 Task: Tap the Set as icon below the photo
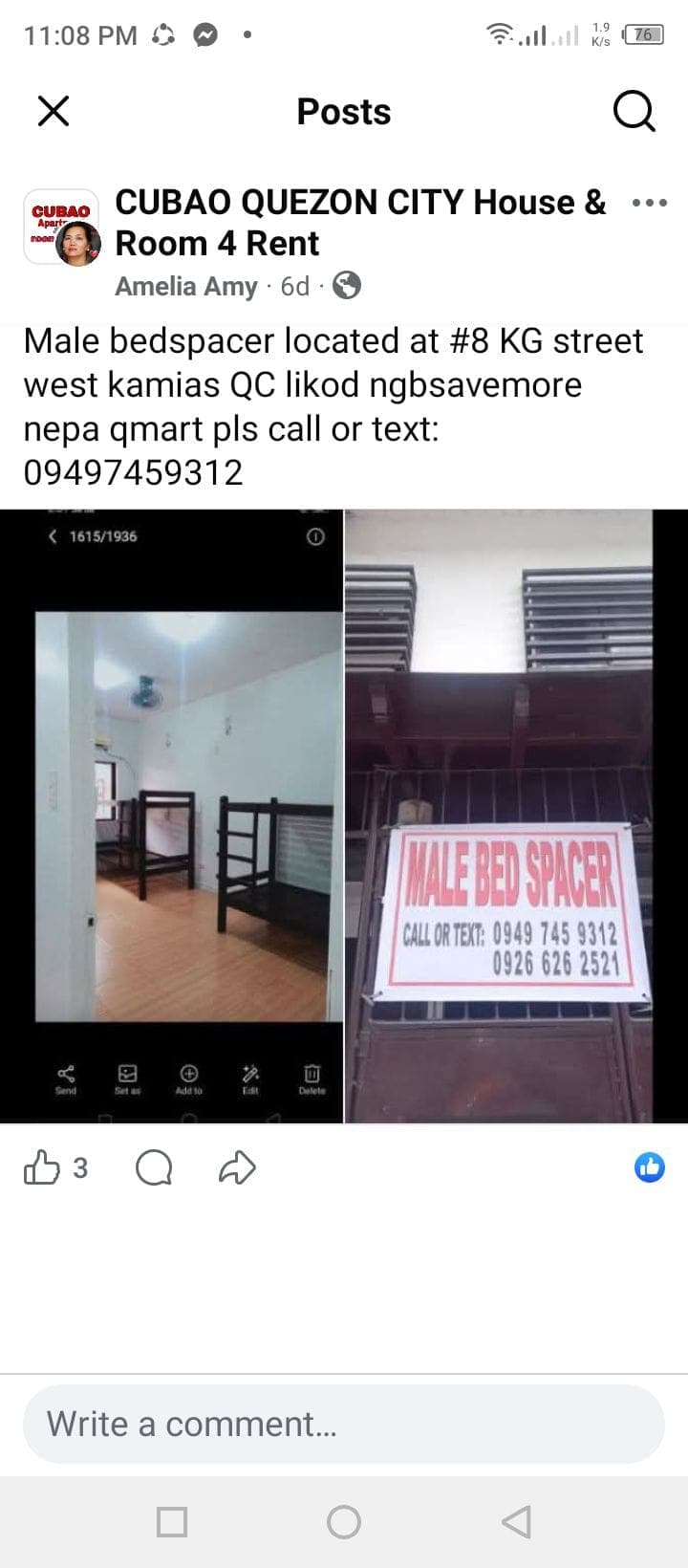coord(128,1078)
